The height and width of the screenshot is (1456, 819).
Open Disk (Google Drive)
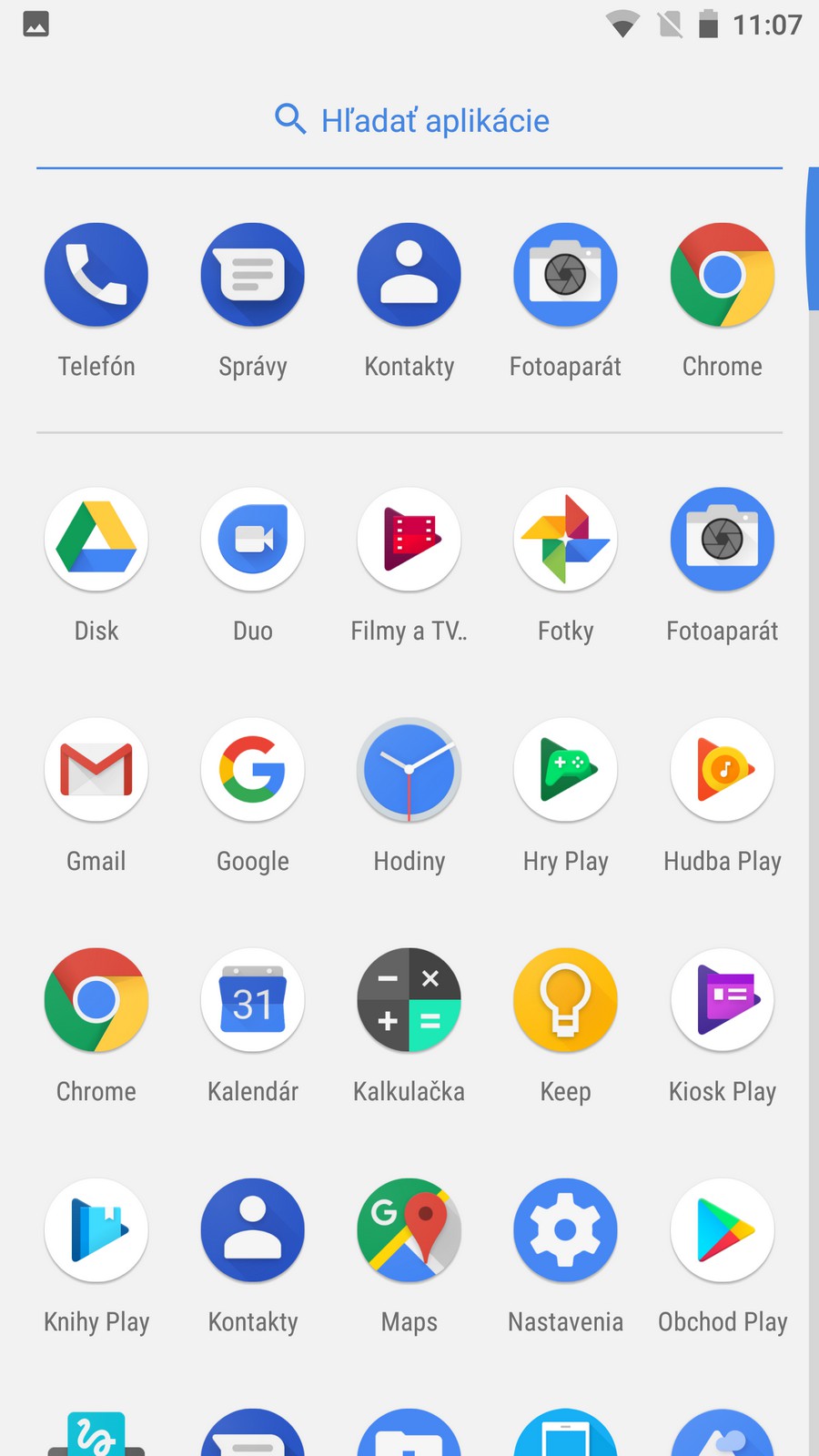pyautogui.click(x=96, y=540)
